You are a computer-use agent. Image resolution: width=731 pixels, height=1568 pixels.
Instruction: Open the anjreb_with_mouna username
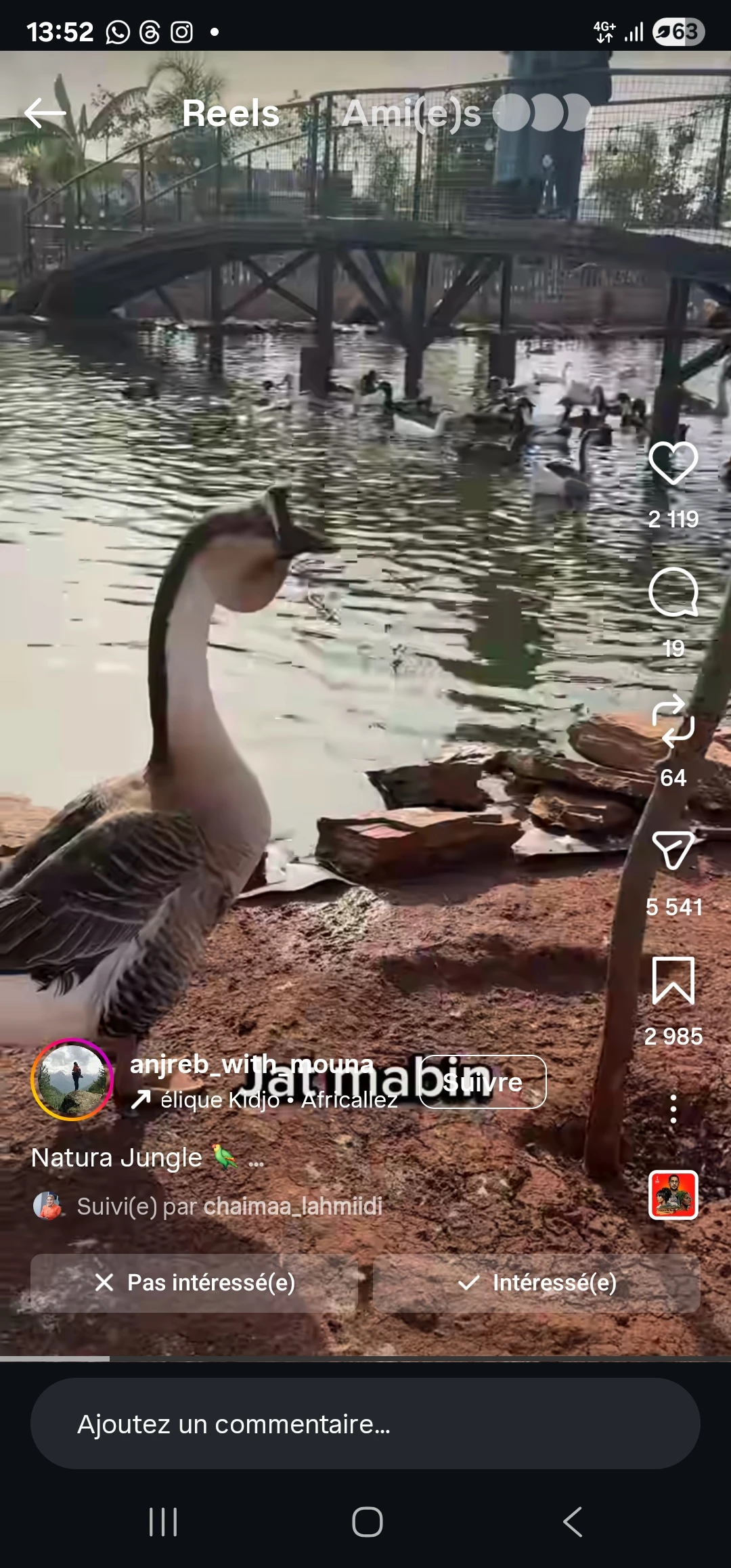251,1064
